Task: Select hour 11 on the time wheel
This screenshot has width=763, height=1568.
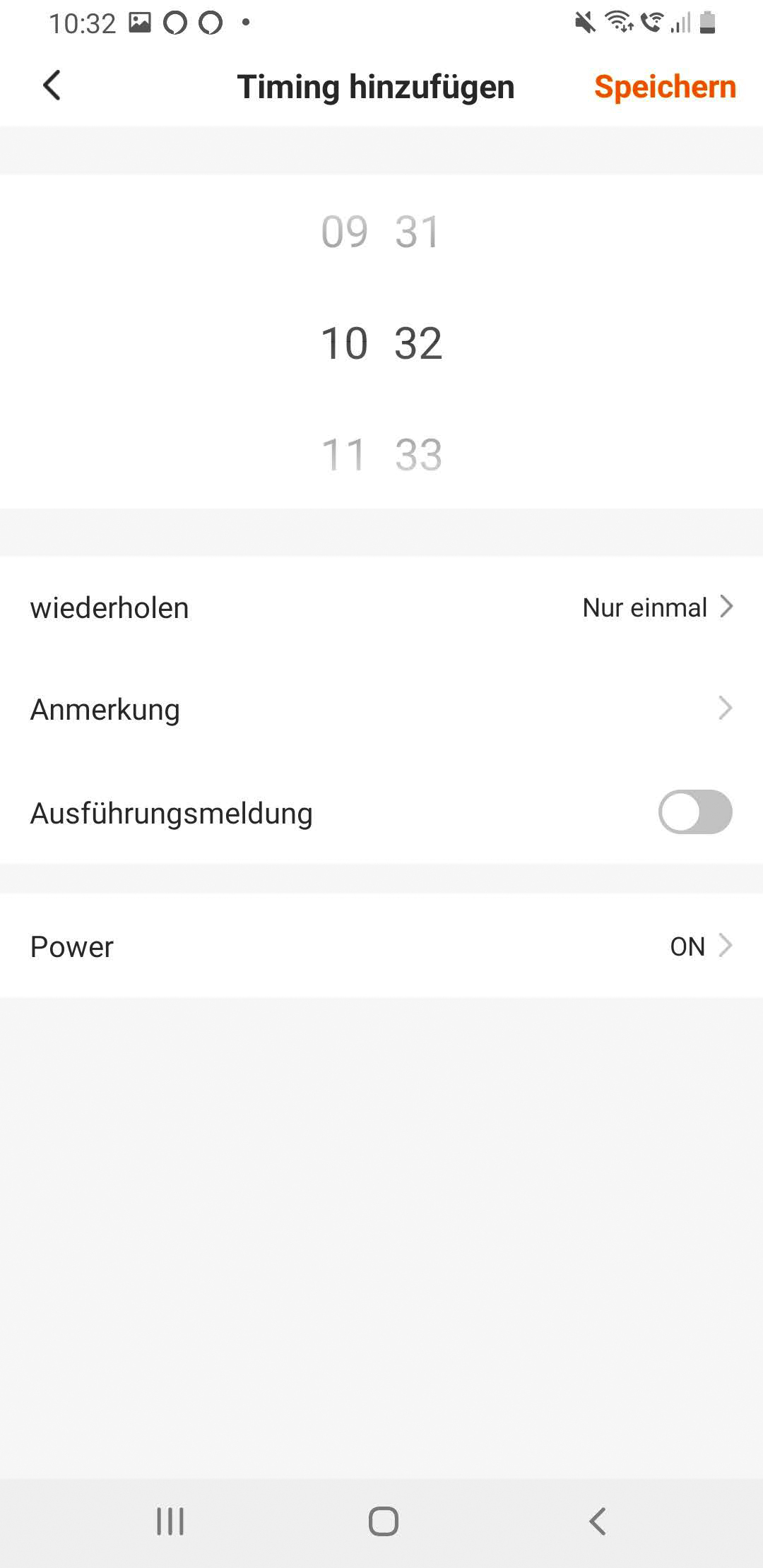Action: click(348, 455)
